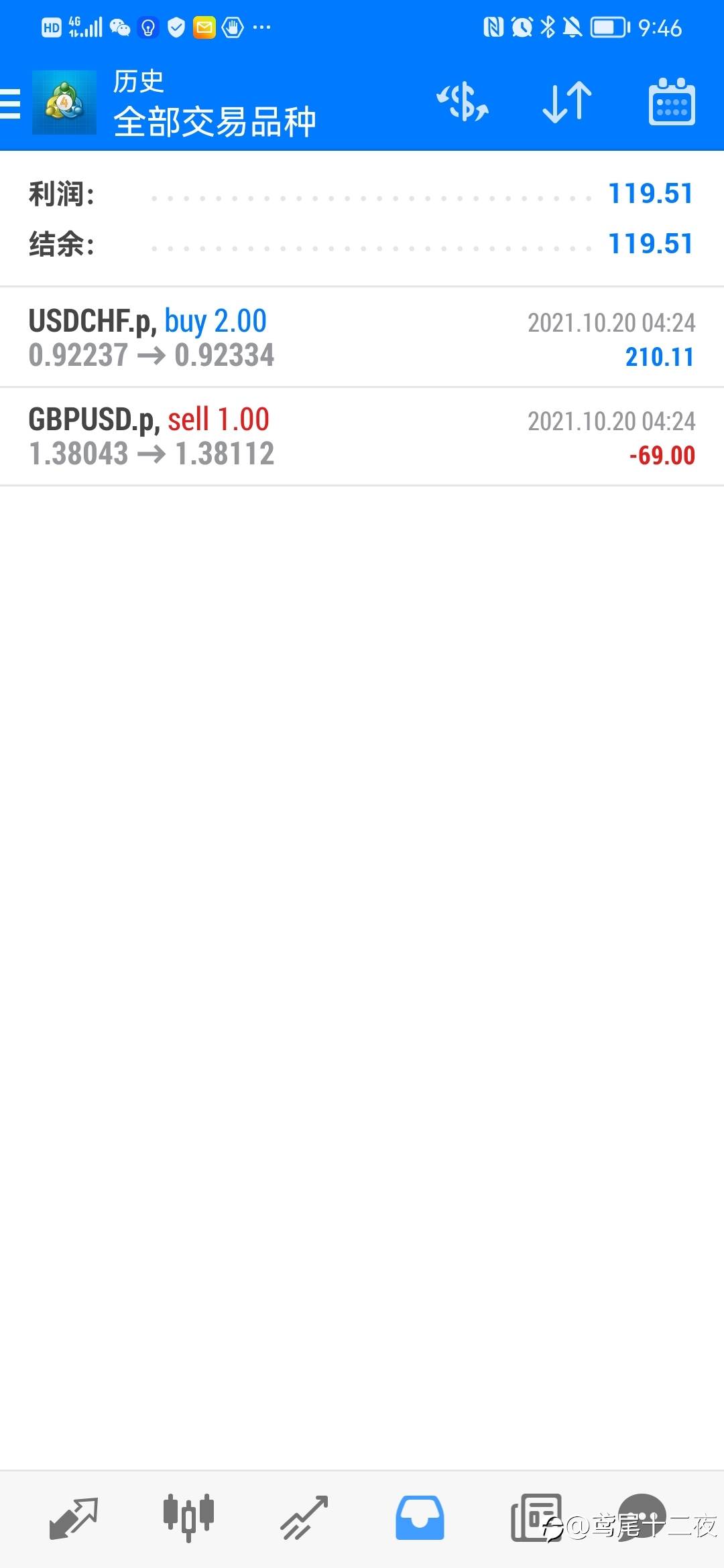The width and height of the screenshot is (724, 1568).
Task: Open the sort order arrows
Action: tap(567, 102)
